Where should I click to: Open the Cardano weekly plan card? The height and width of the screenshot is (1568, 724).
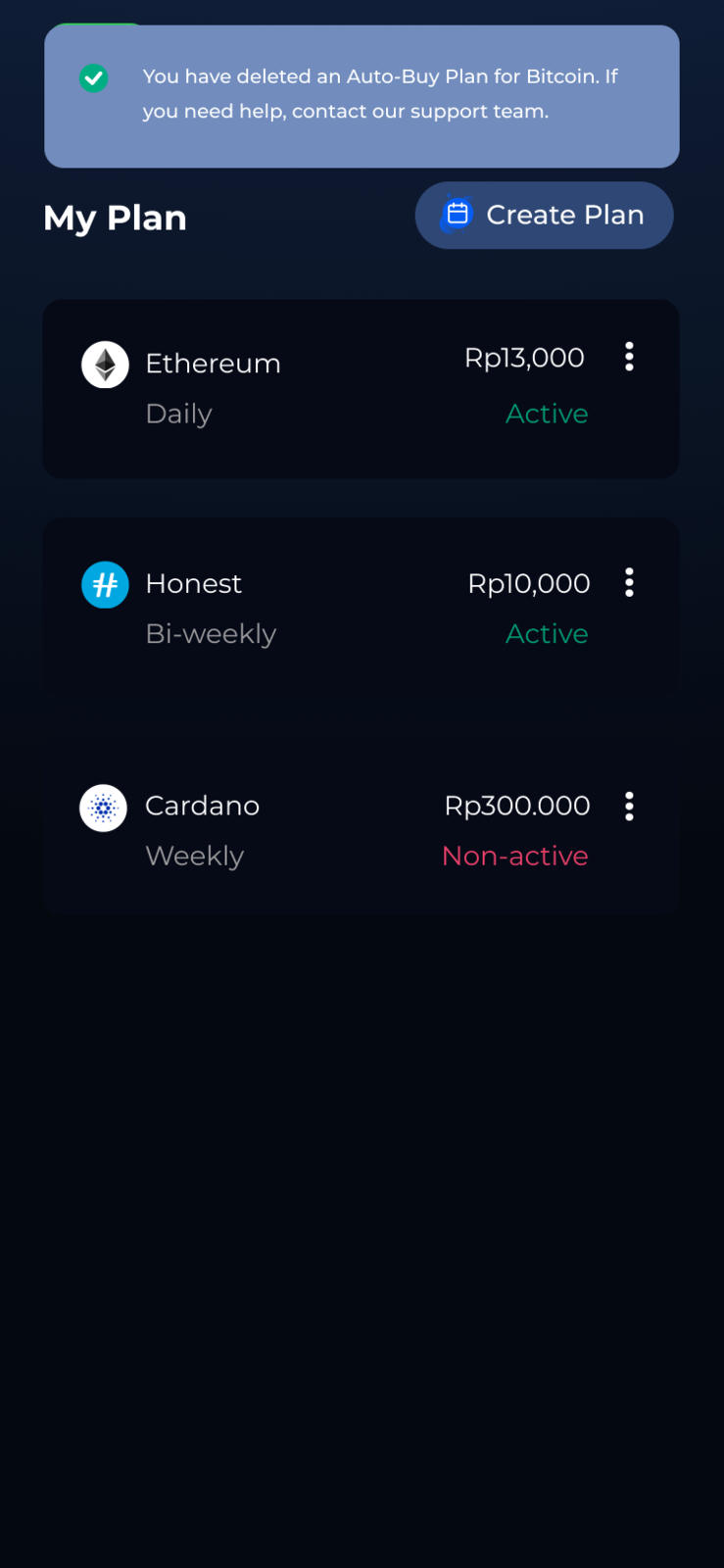pos(294,830)
